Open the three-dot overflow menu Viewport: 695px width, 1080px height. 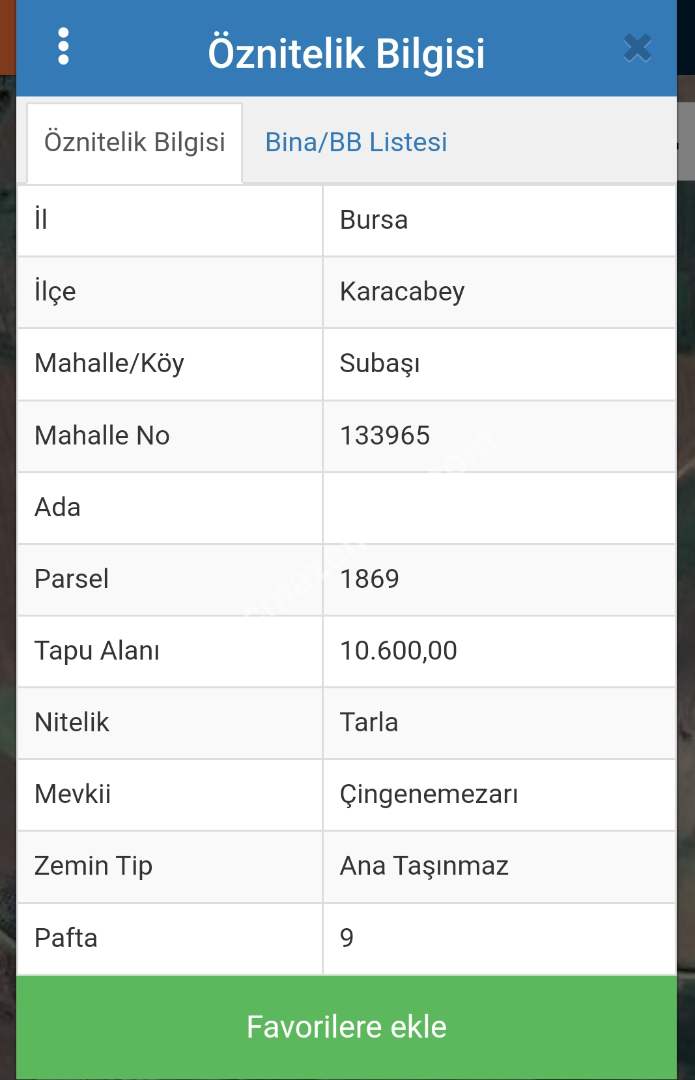click(x=64, y=47)
